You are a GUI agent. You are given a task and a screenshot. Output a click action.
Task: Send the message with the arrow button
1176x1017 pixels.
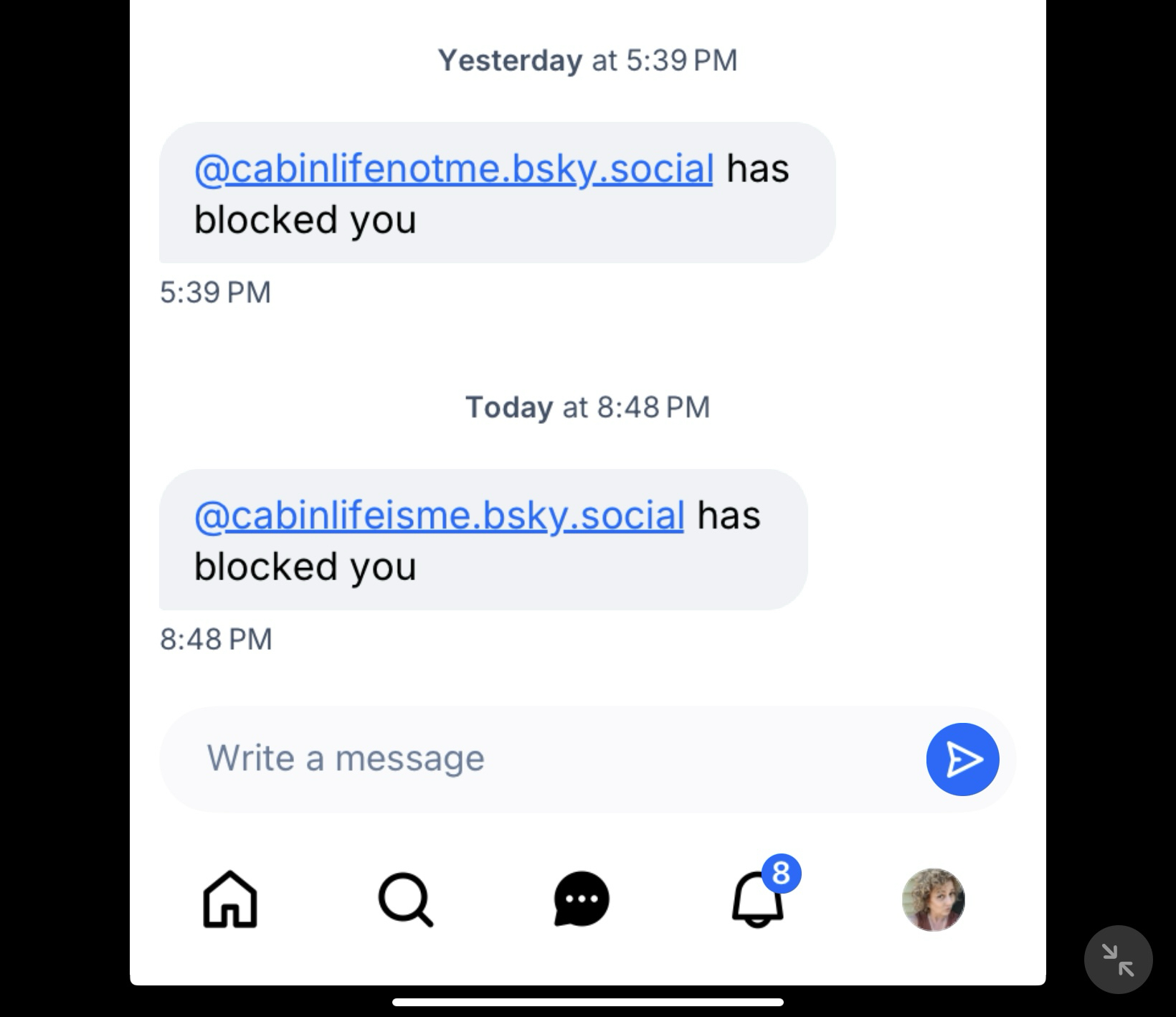pos(962,759)
